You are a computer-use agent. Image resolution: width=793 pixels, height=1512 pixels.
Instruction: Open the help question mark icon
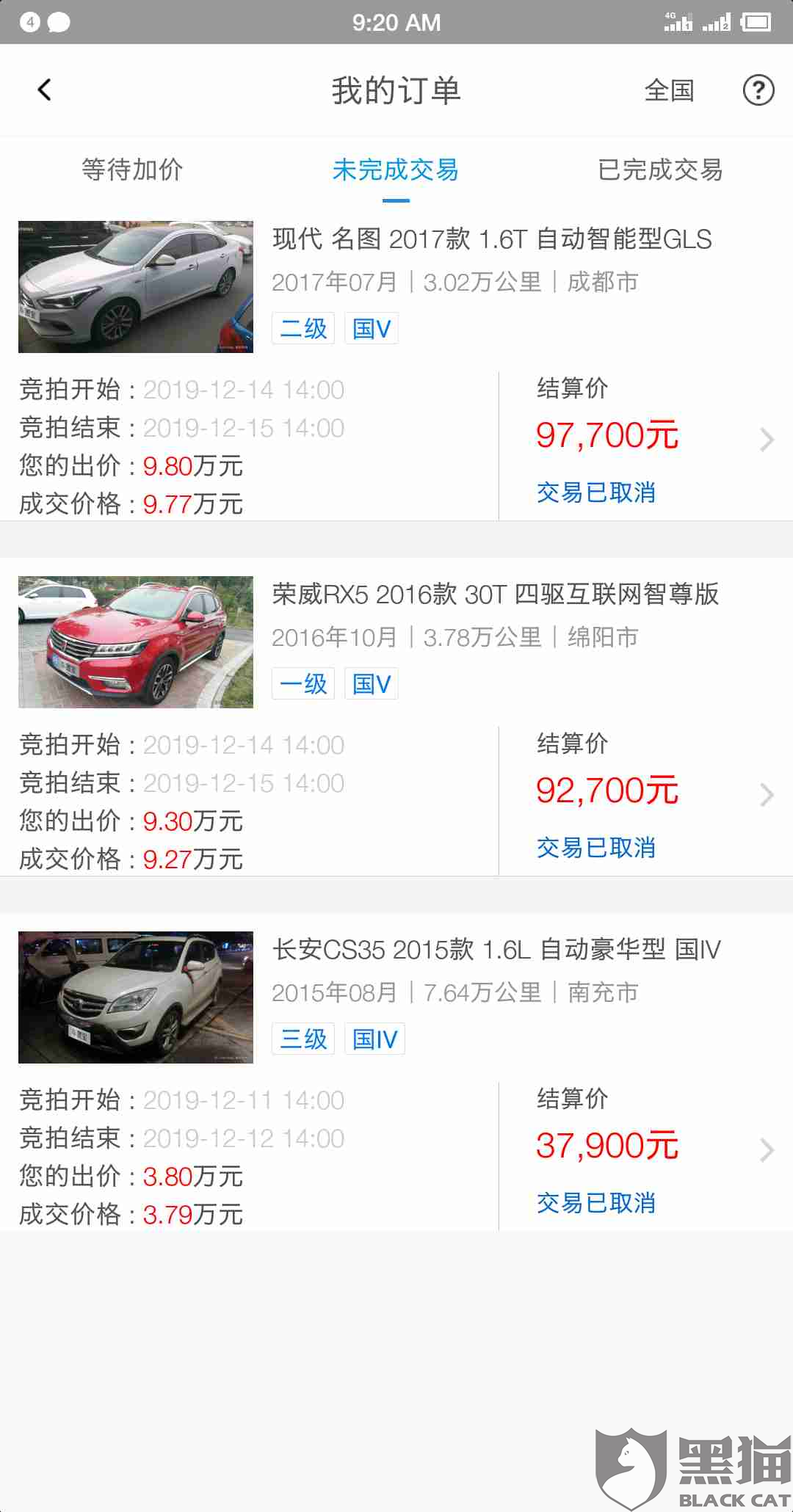758,90
